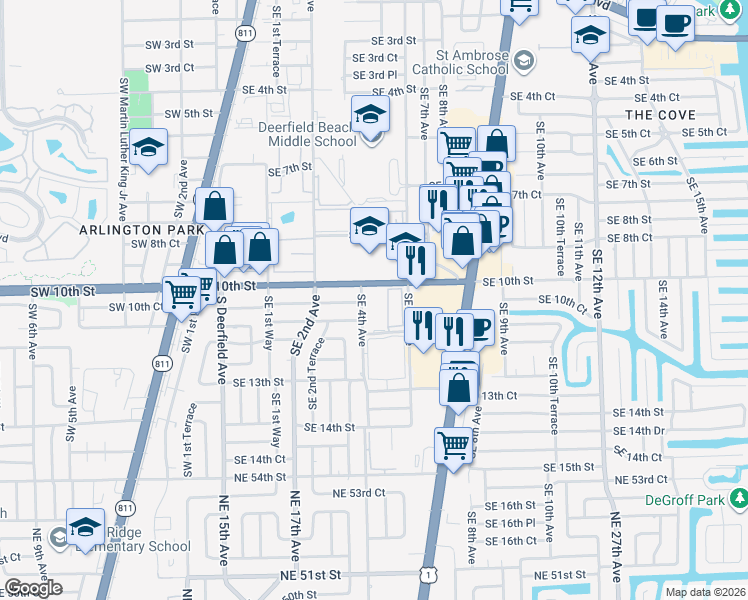Image resolution: width=748 pixels, height=600 pixels.
Task: Open the shopping bag marker near SW 2nd Ave
Action: 214,207
